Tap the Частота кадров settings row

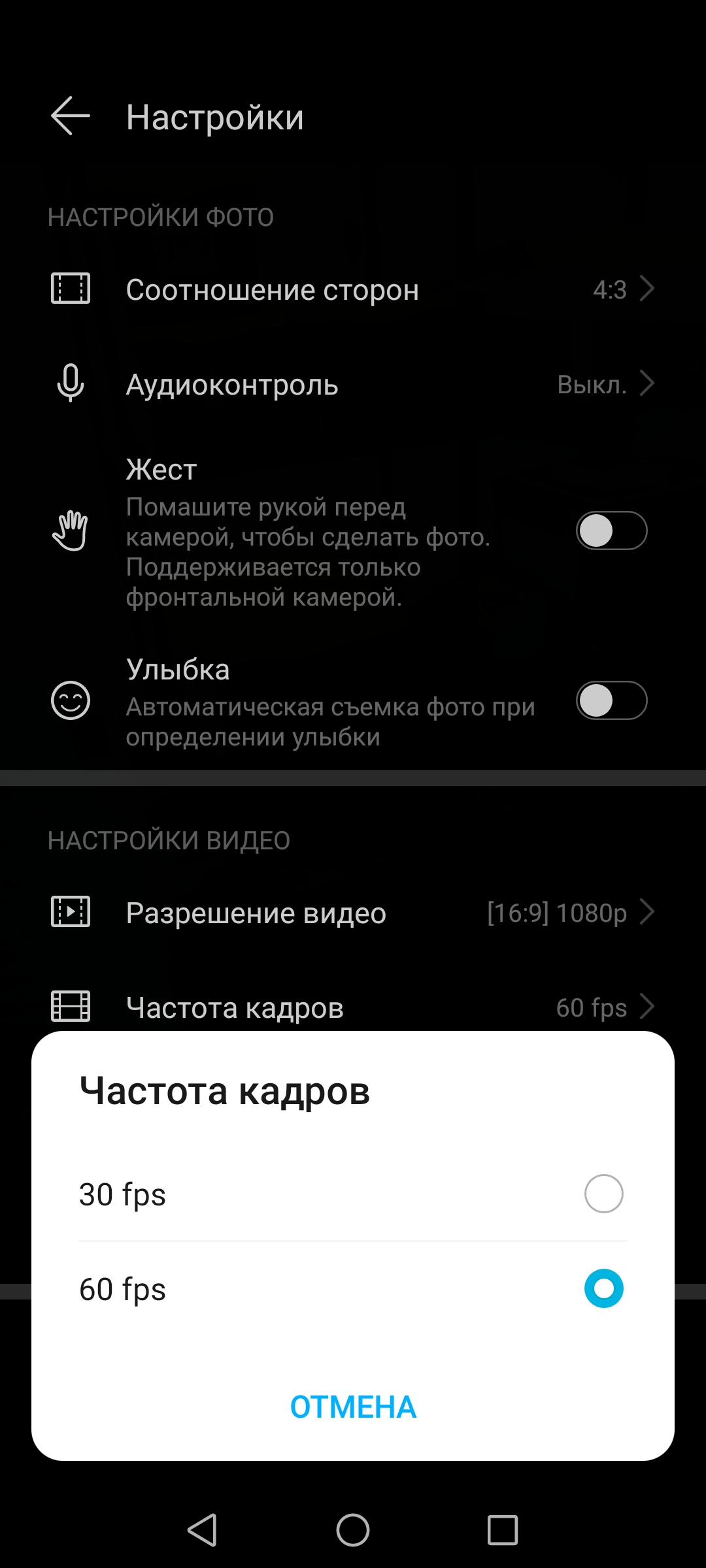click(353, 1007)
